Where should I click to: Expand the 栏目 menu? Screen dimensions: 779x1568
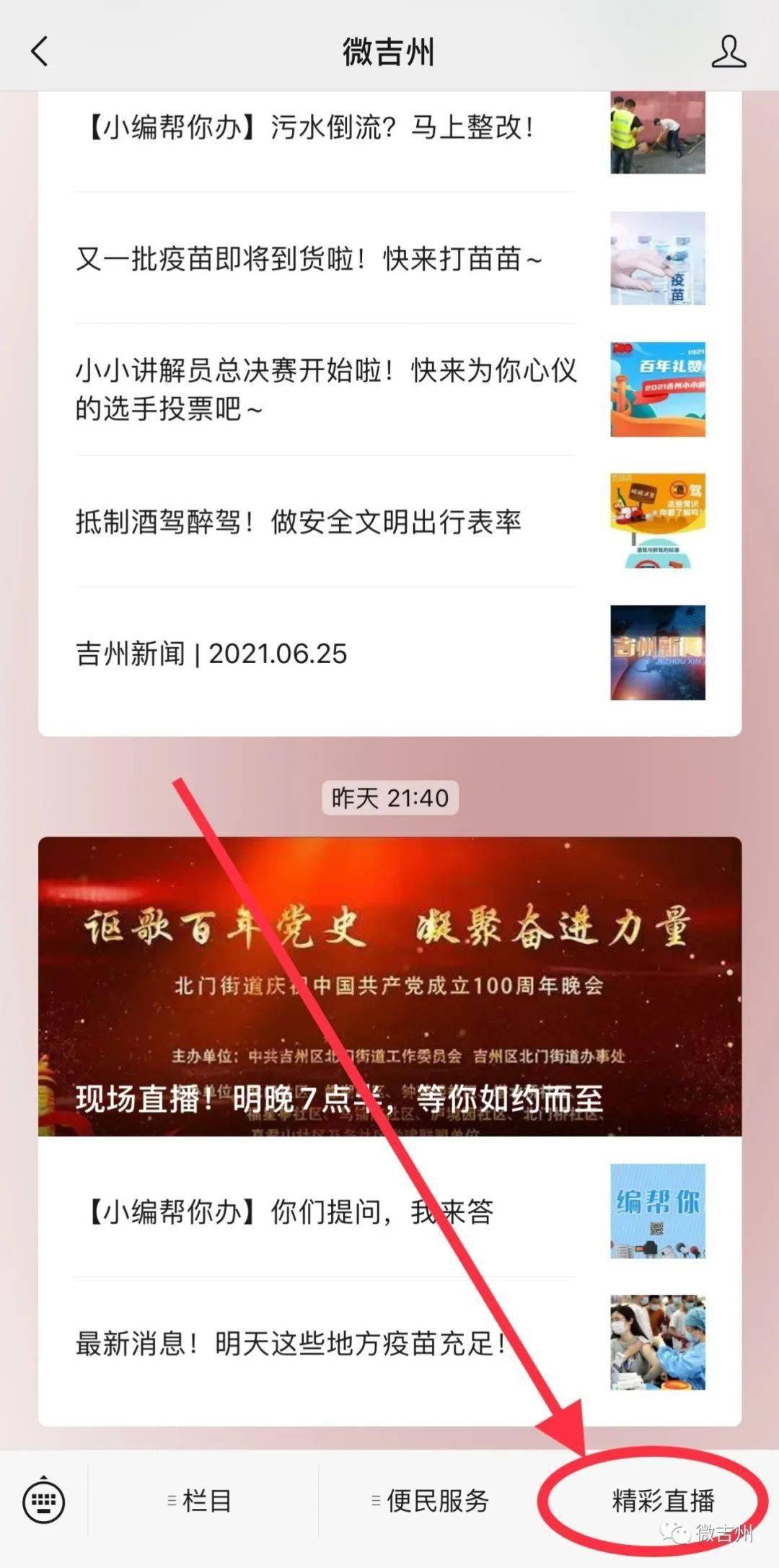click(x=202, y=1502)
